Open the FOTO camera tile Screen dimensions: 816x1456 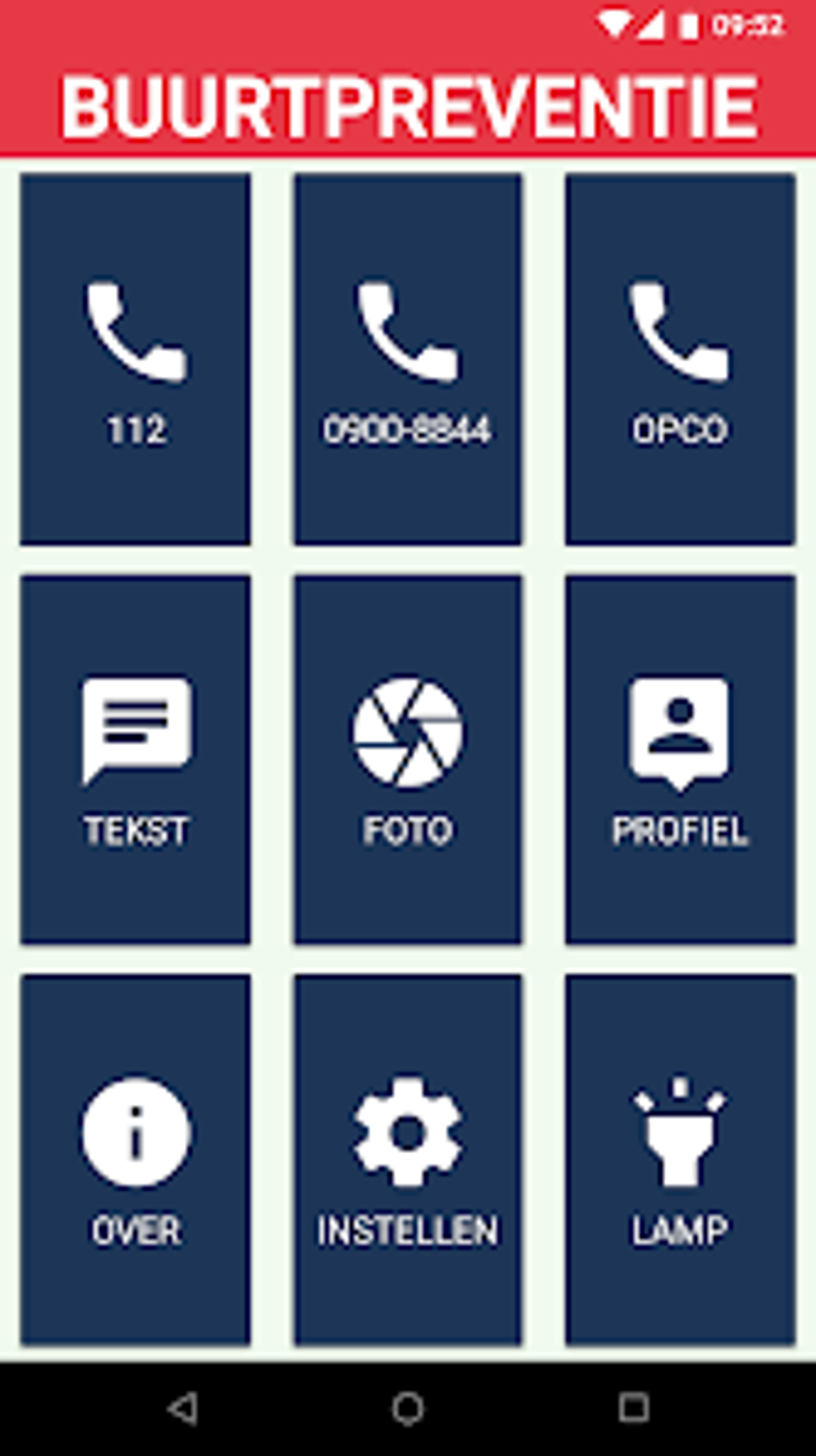[407, 760]
